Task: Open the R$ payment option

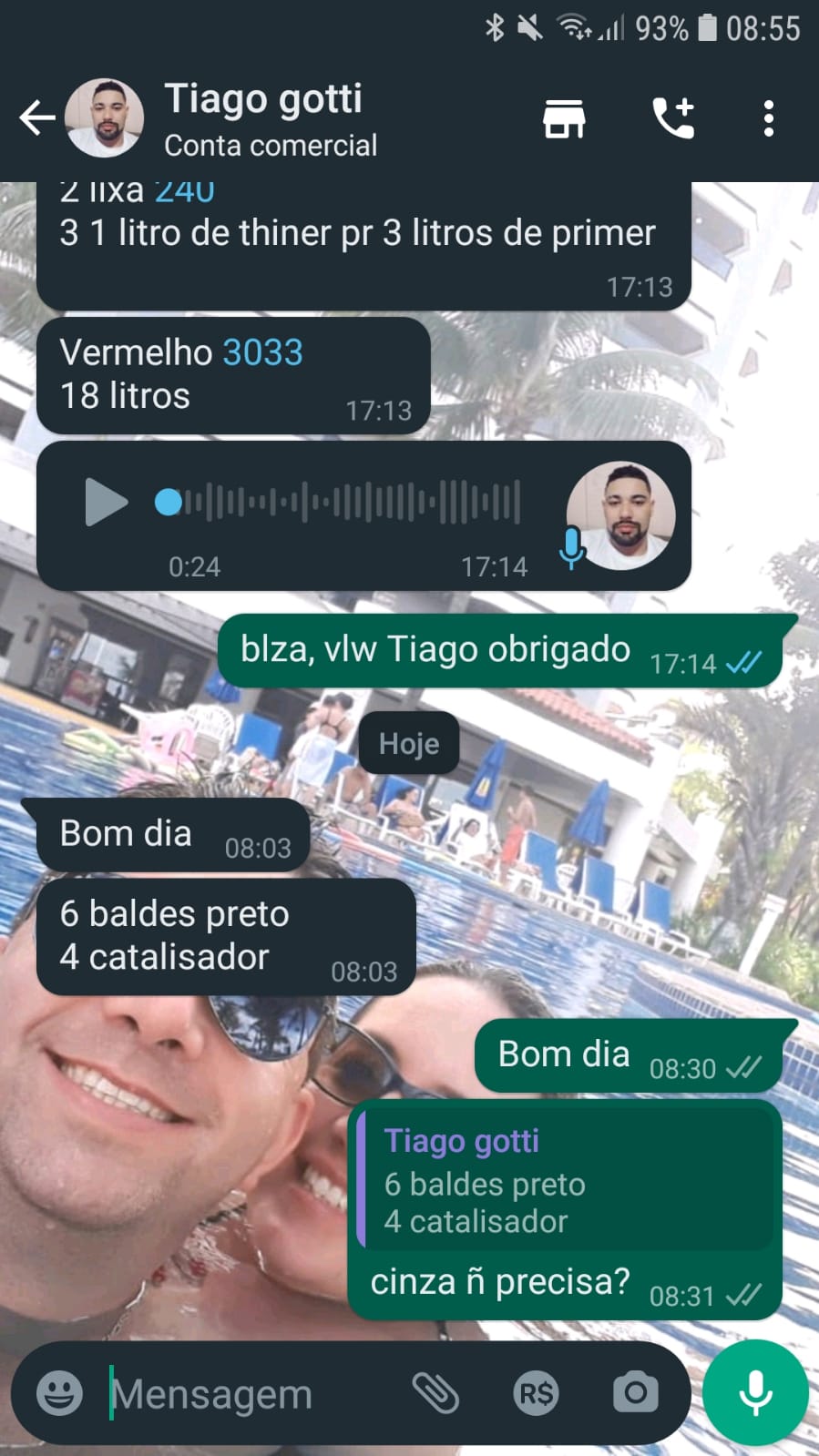Action: (536, 1392)
